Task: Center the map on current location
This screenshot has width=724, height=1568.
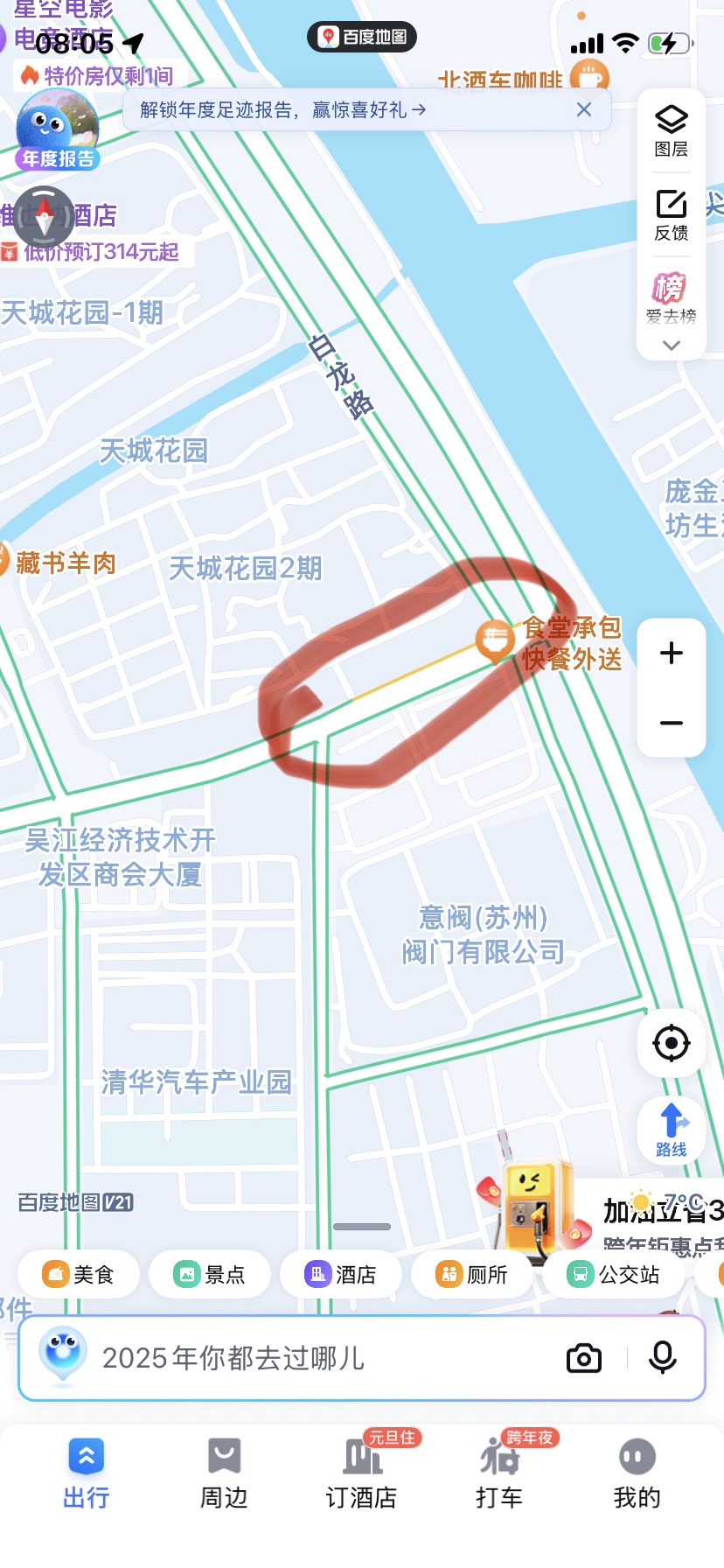Action: click(671, 1043)
